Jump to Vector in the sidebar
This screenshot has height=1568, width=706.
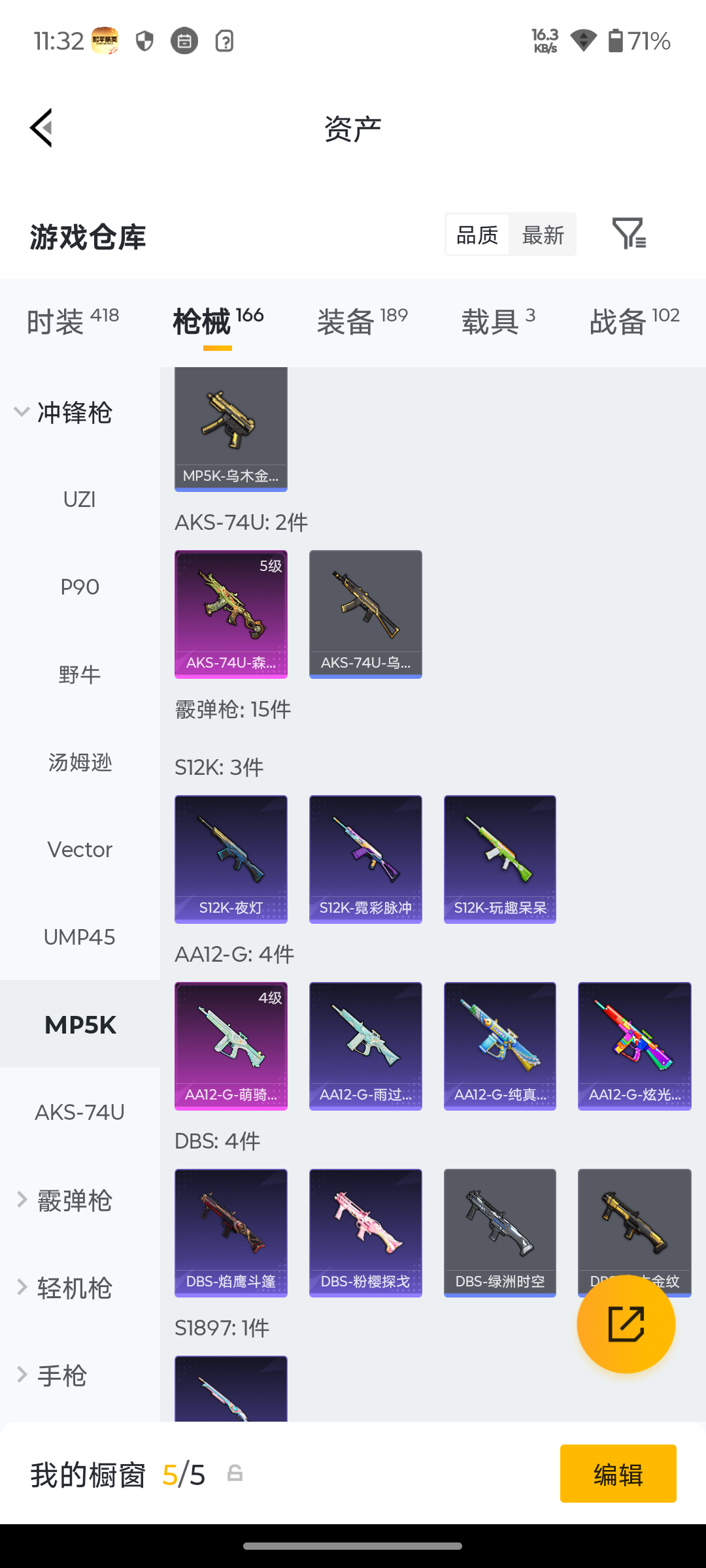point(80,850)
